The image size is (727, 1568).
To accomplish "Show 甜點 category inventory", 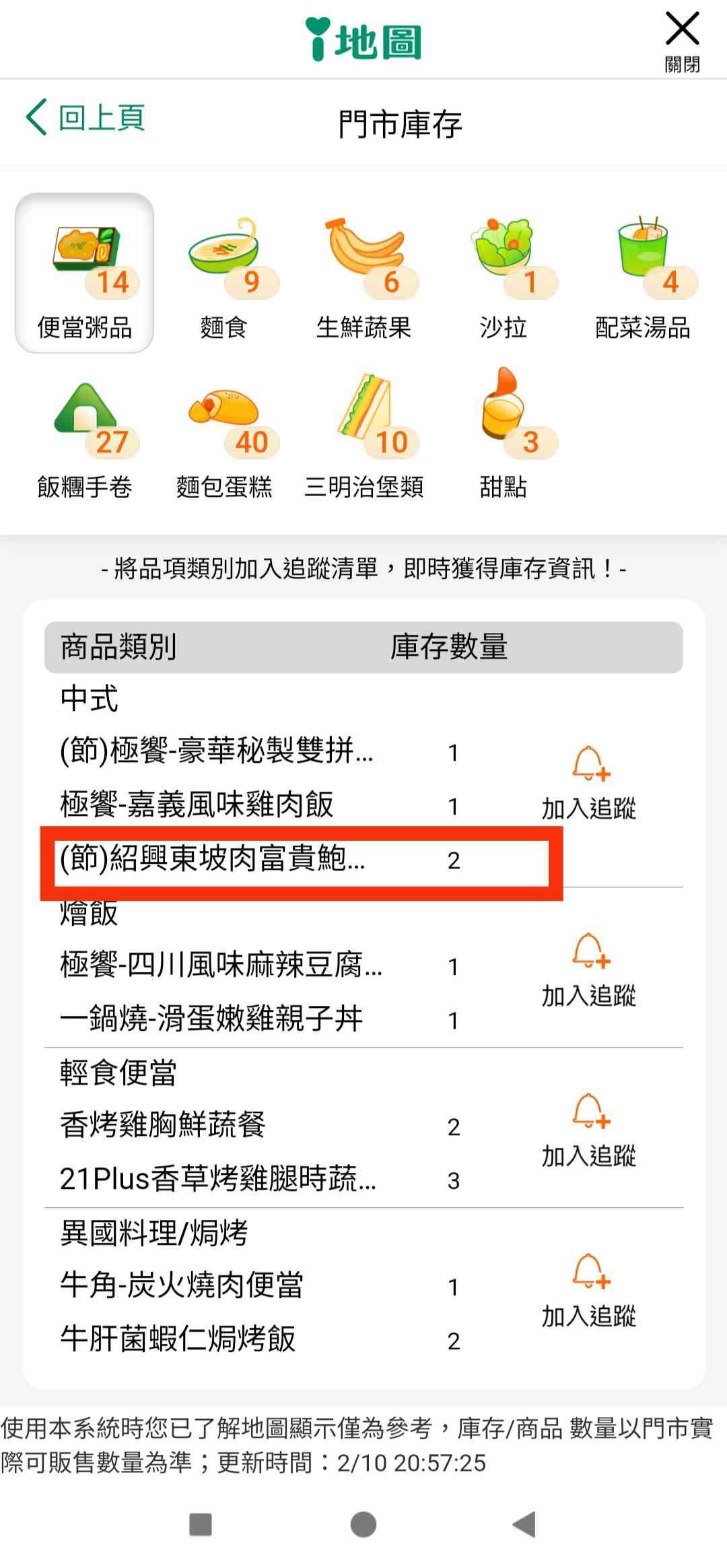I will 503,434.
